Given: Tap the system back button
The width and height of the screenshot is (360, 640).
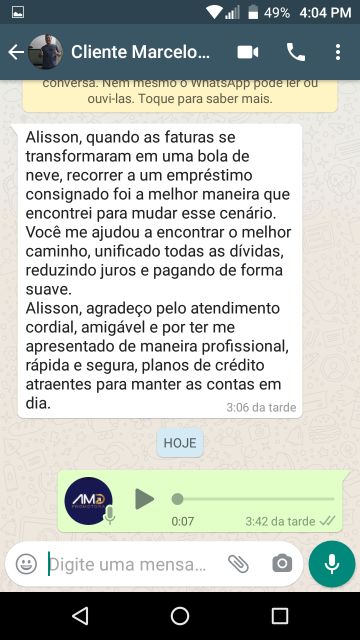Looking at the screenshot, I should (x=80, y=616).
